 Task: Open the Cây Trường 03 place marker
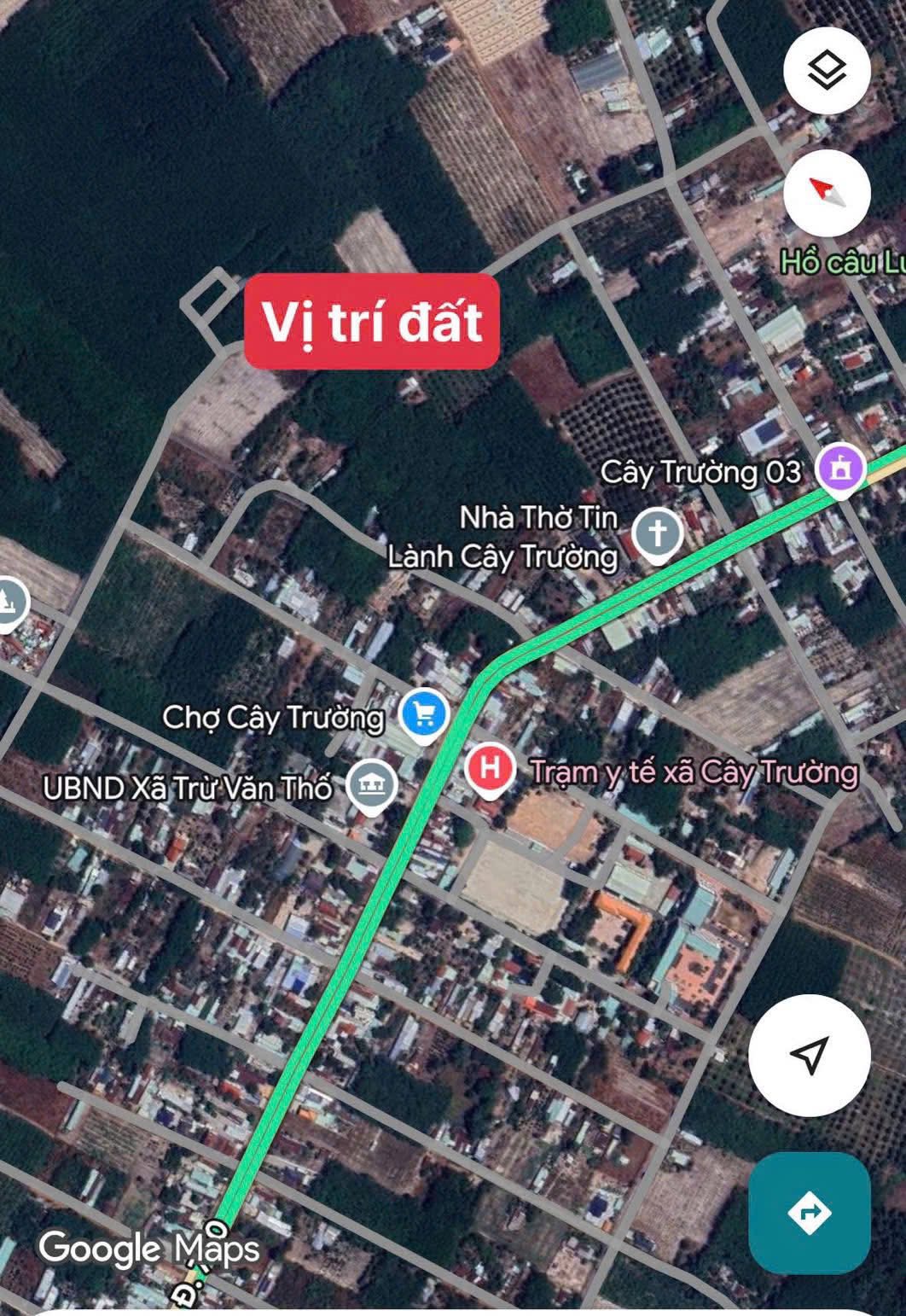click(841, 469)
